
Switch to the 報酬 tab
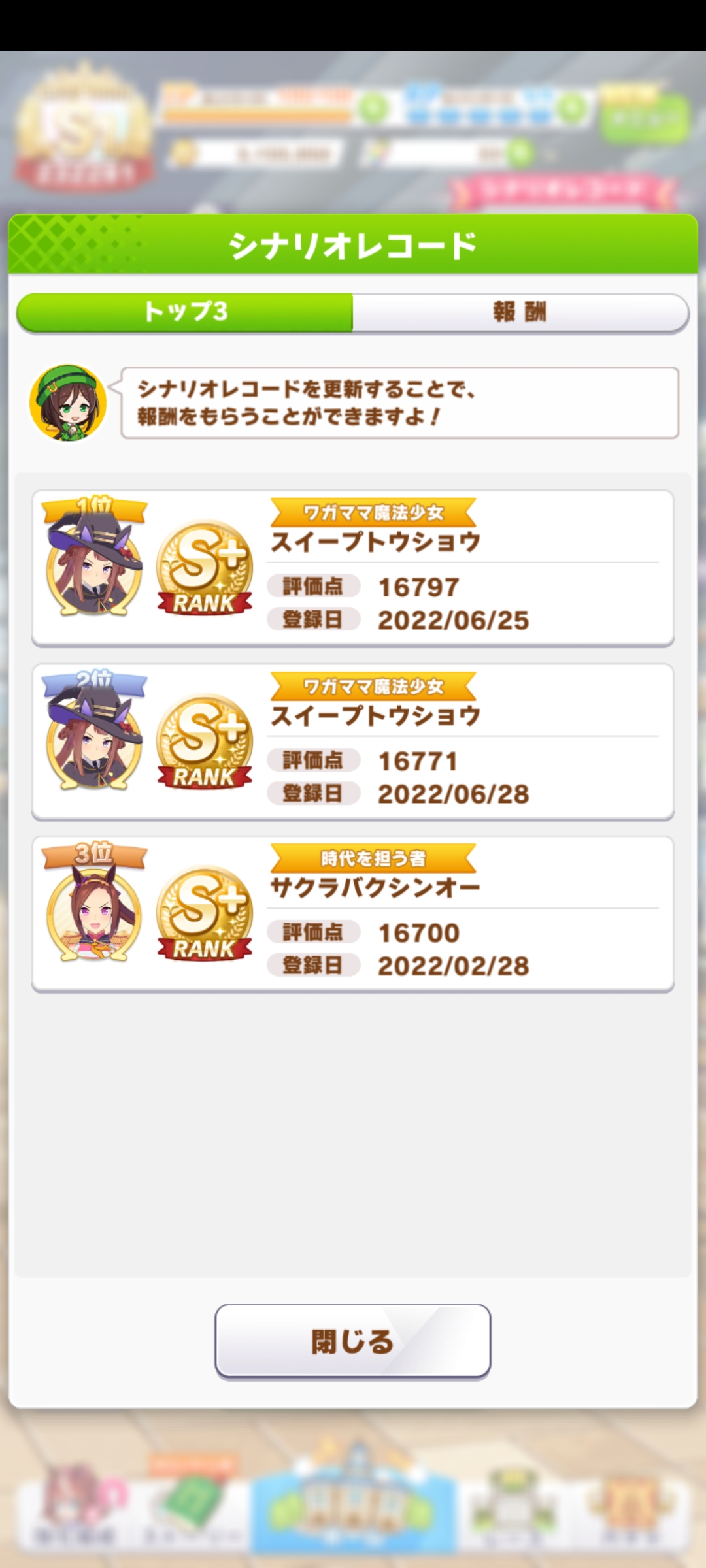(520, 312)
